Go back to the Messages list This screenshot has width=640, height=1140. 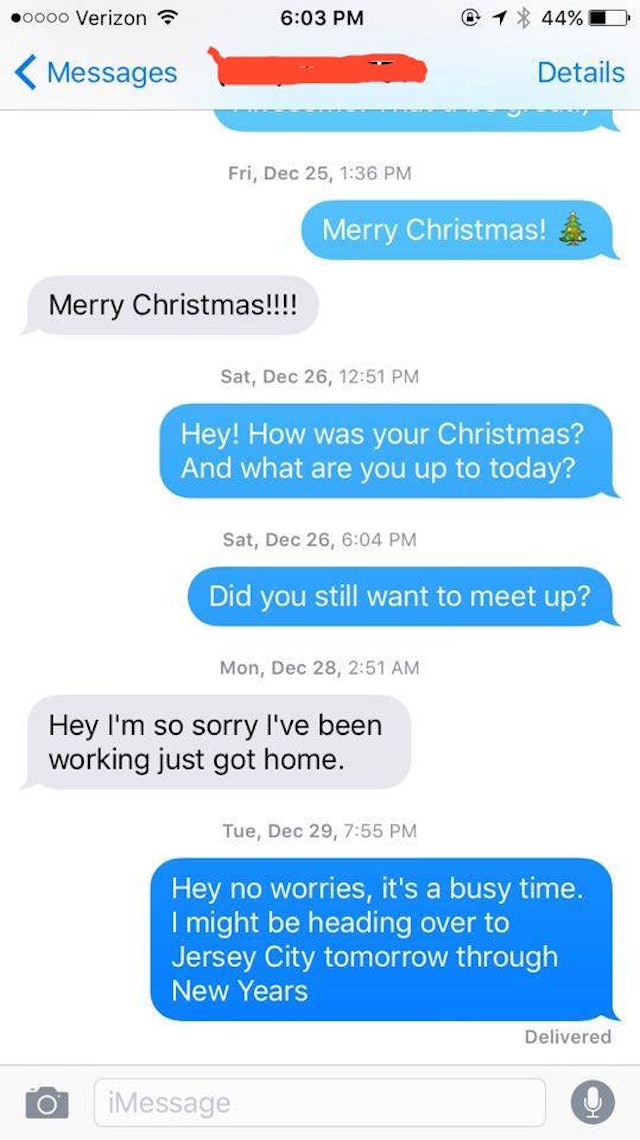click(x=96, y=72)
